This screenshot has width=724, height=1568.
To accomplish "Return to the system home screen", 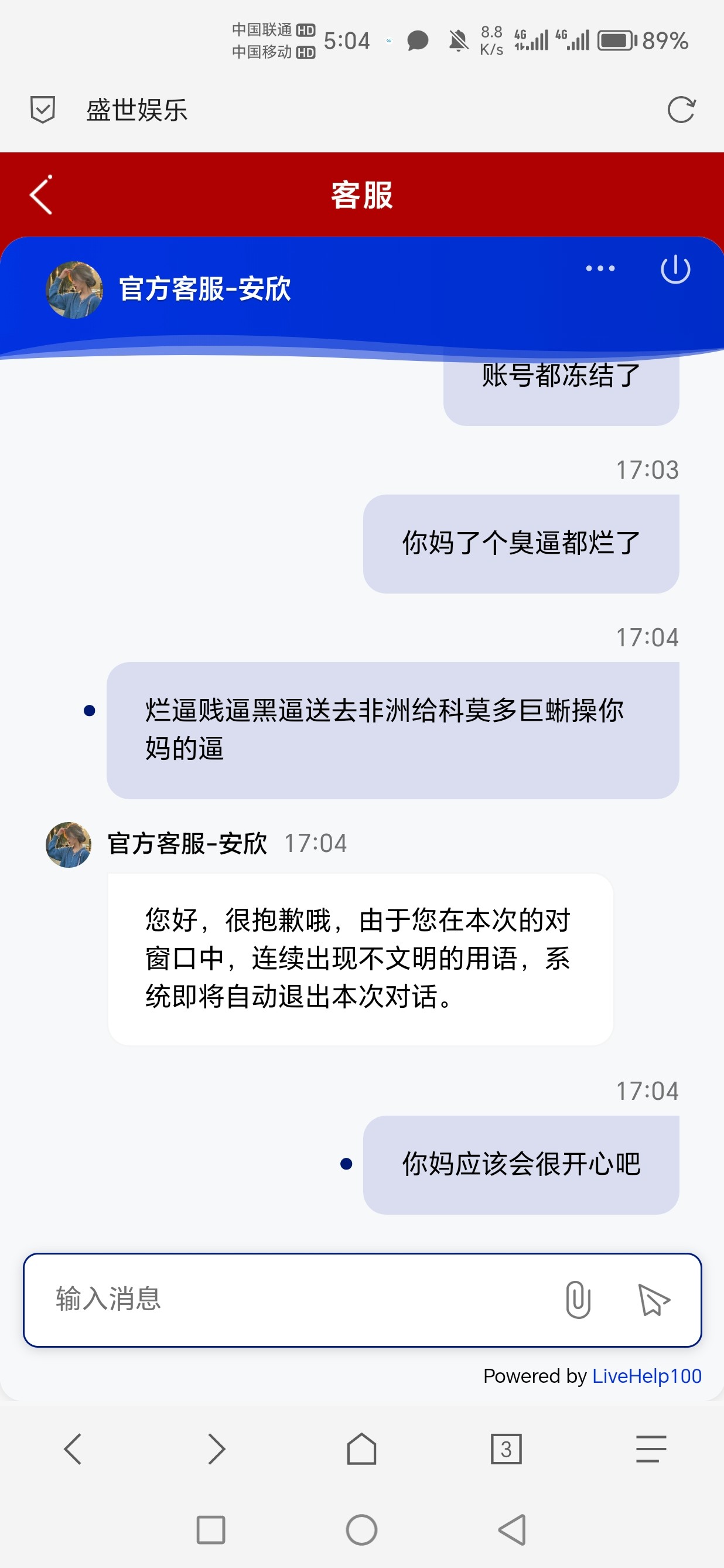I will pos(361,1530).
